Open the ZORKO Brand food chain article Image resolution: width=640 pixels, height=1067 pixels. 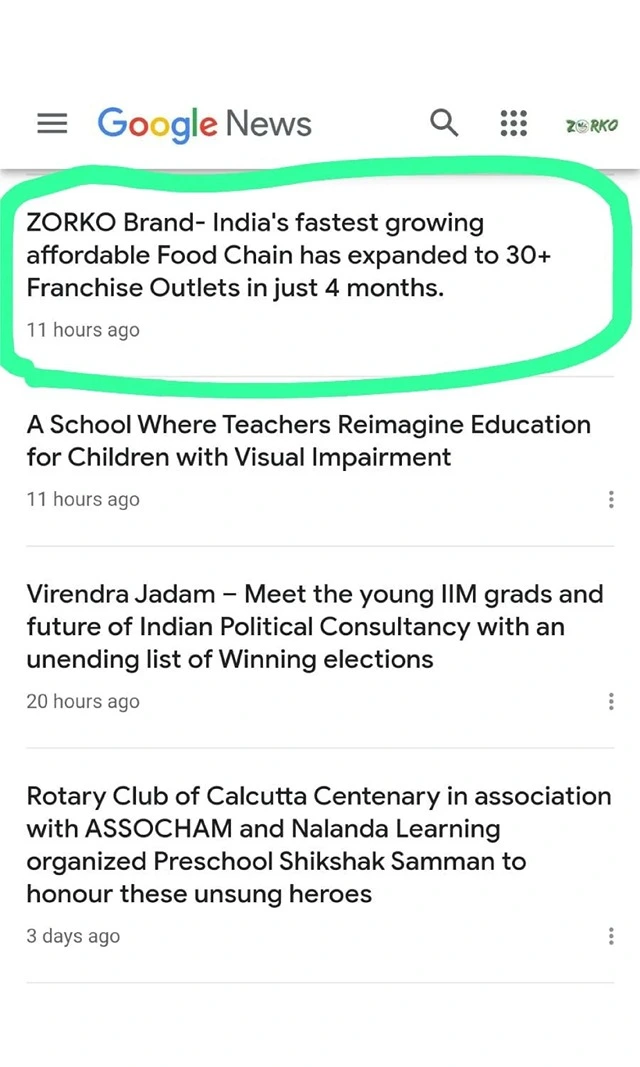(290, 255)
